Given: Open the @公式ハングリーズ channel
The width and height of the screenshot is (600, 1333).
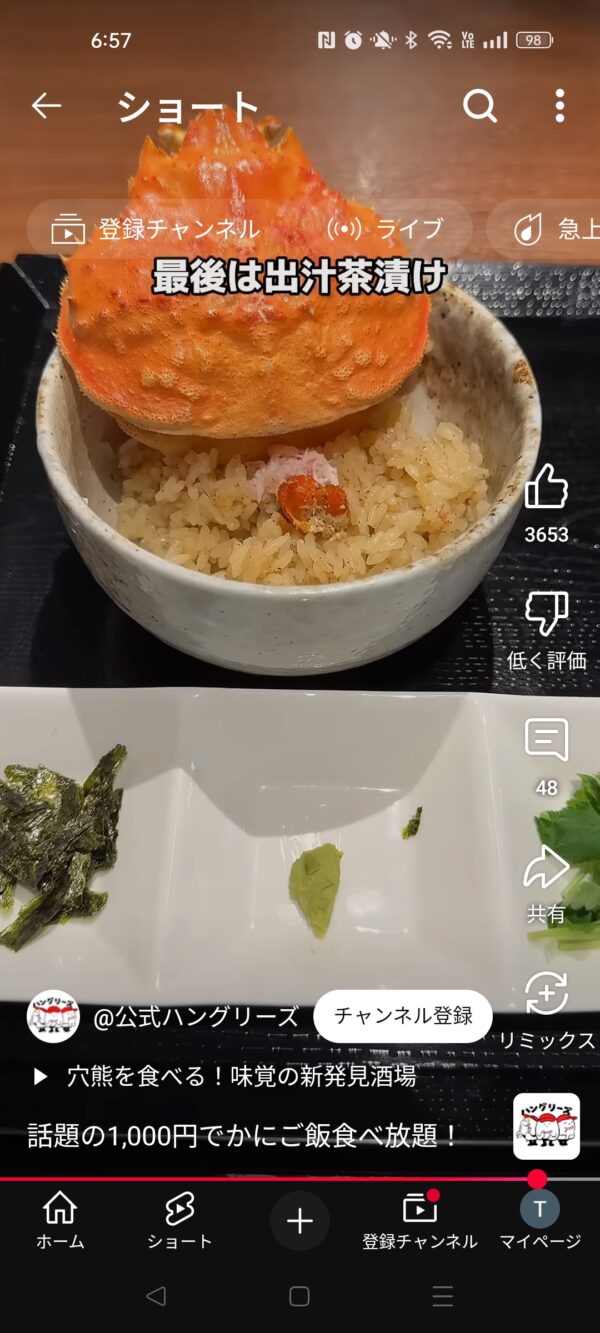Looking at the screenshot, I should (196, 1017).
